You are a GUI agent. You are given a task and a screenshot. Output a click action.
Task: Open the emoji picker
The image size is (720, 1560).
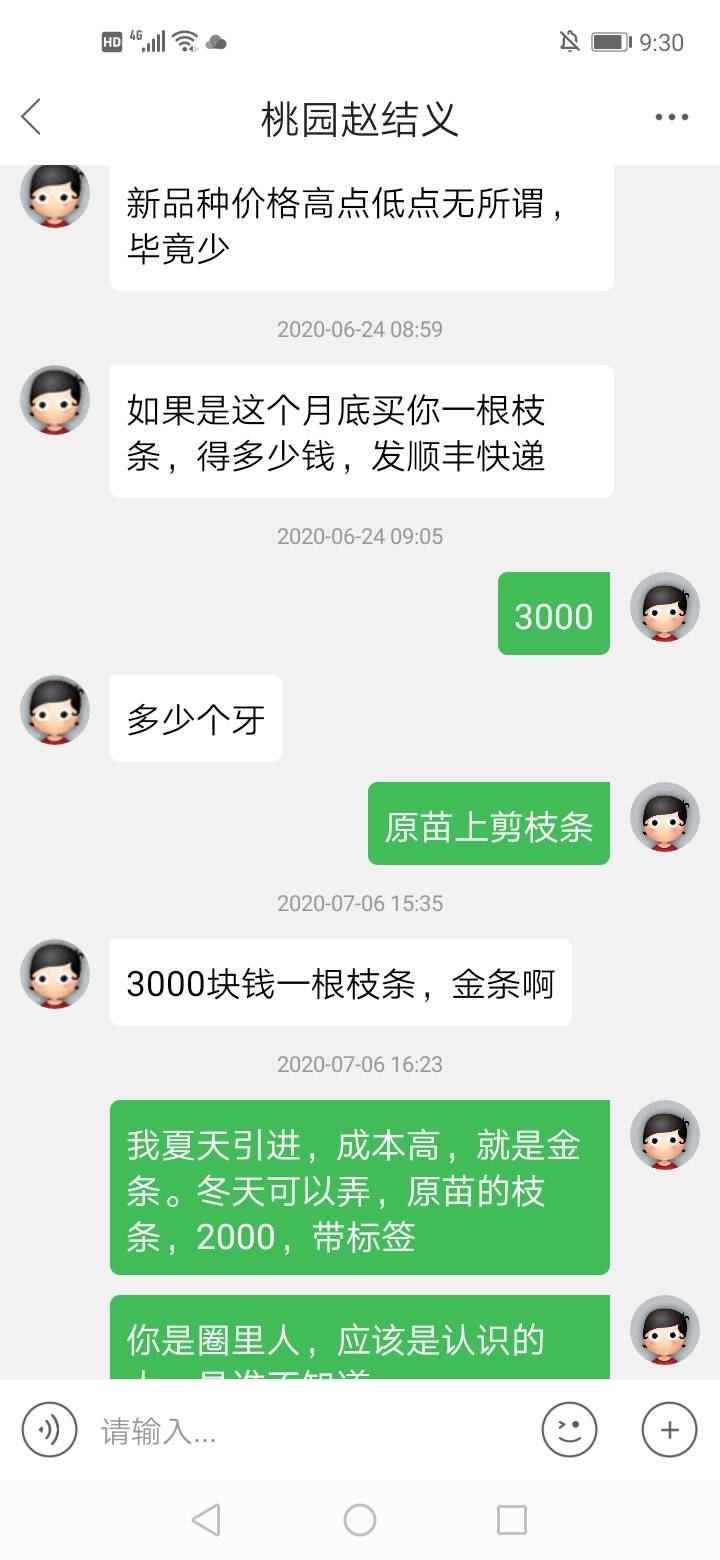569,1430
